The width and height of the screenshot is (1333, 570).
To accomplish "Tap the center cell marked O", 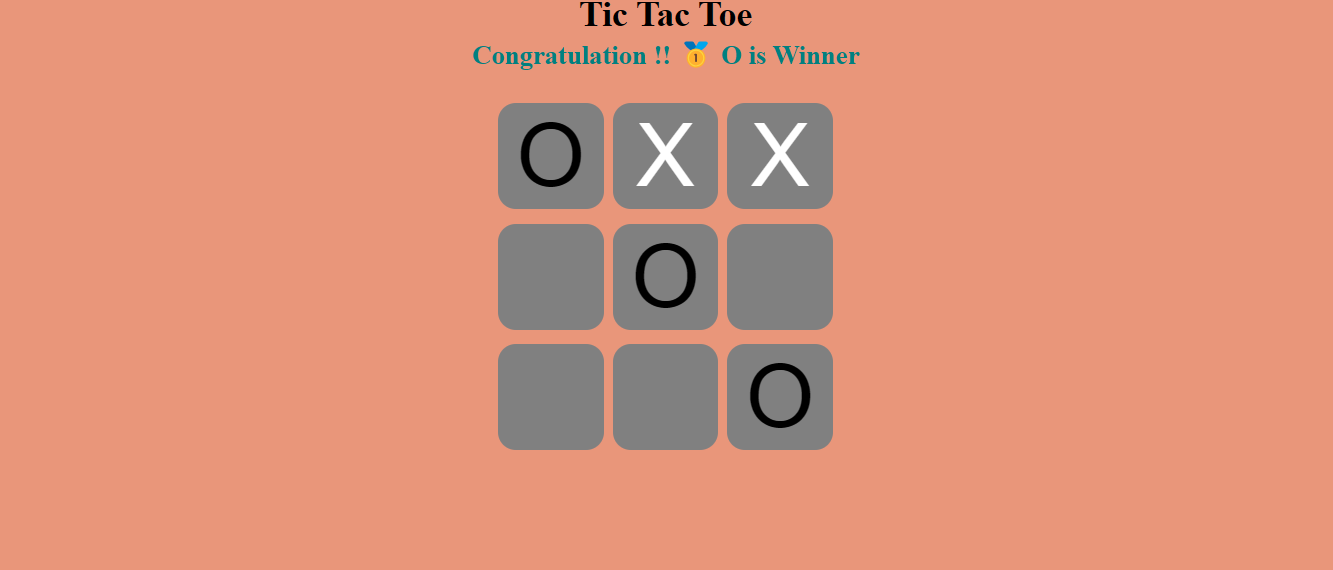I will tap(665, 277).
